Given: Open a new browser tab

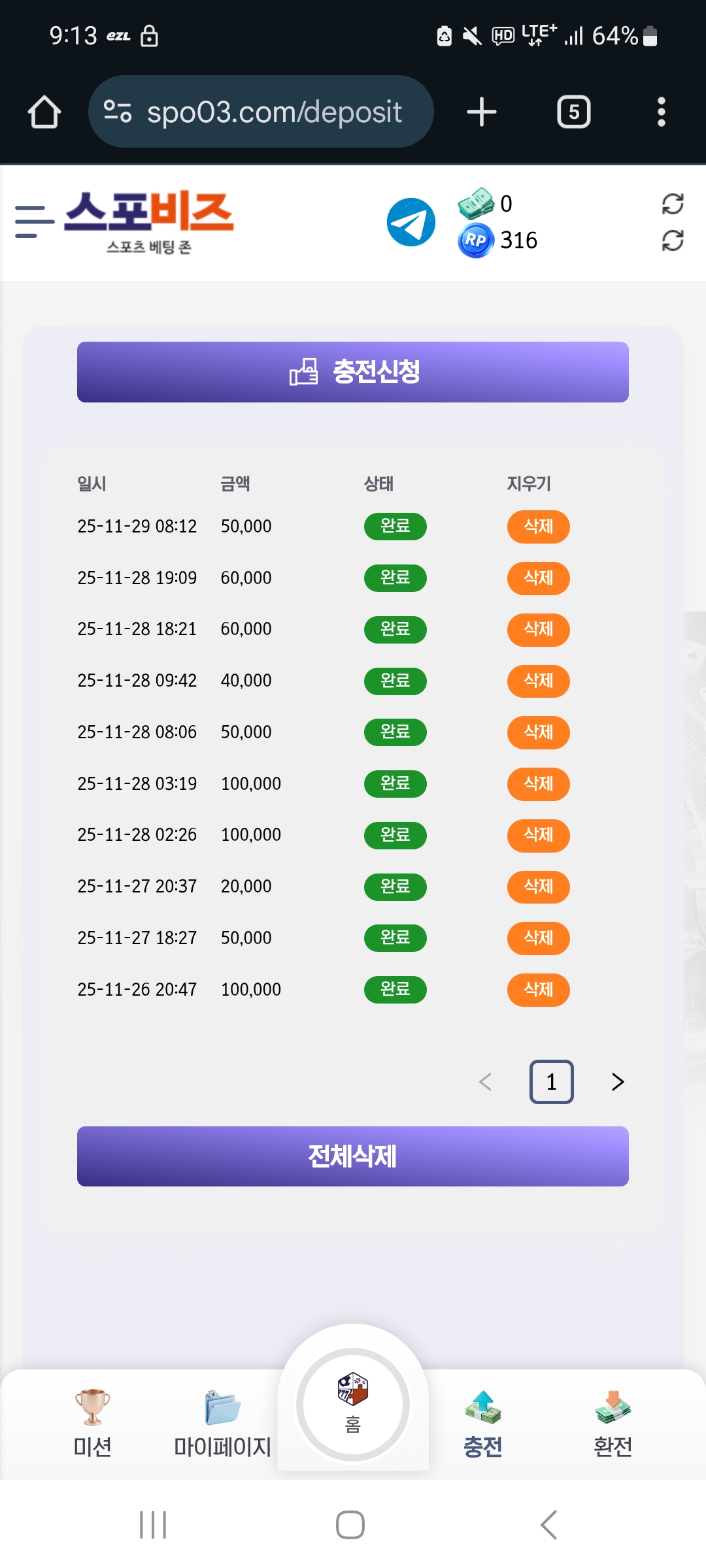Looking at the screenshot, I should (482, 112).
